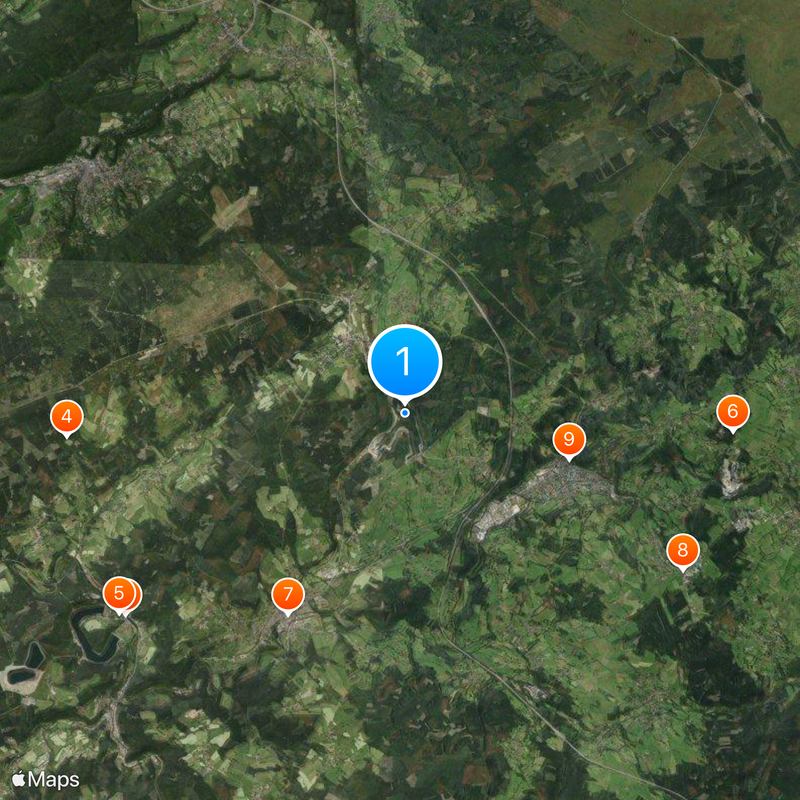The width and height of the screenshot is (800, 800).
Task: Select orange map pin number 9
Action: [569, 439]
